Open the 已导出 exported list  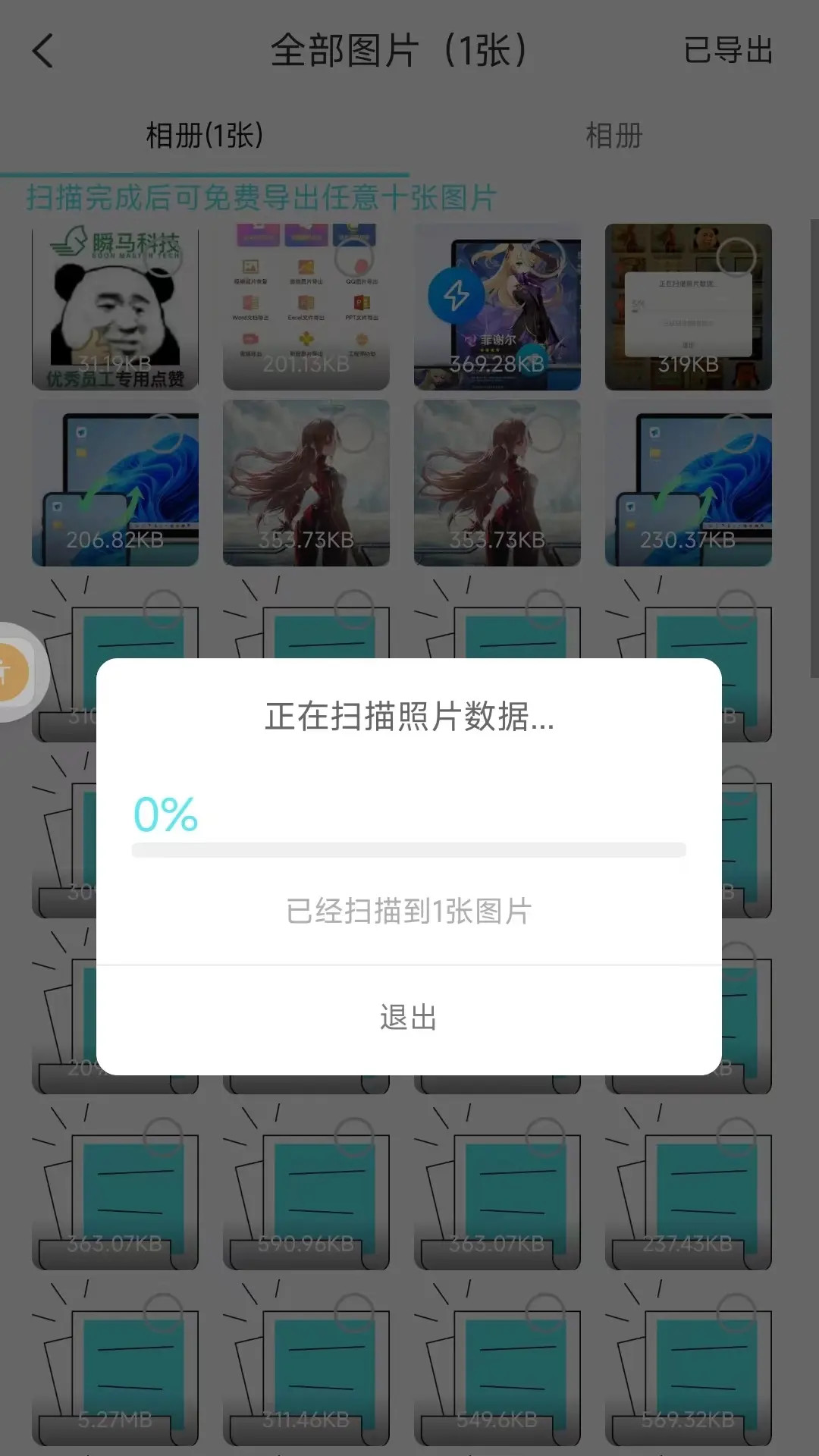tap(728, 51)
